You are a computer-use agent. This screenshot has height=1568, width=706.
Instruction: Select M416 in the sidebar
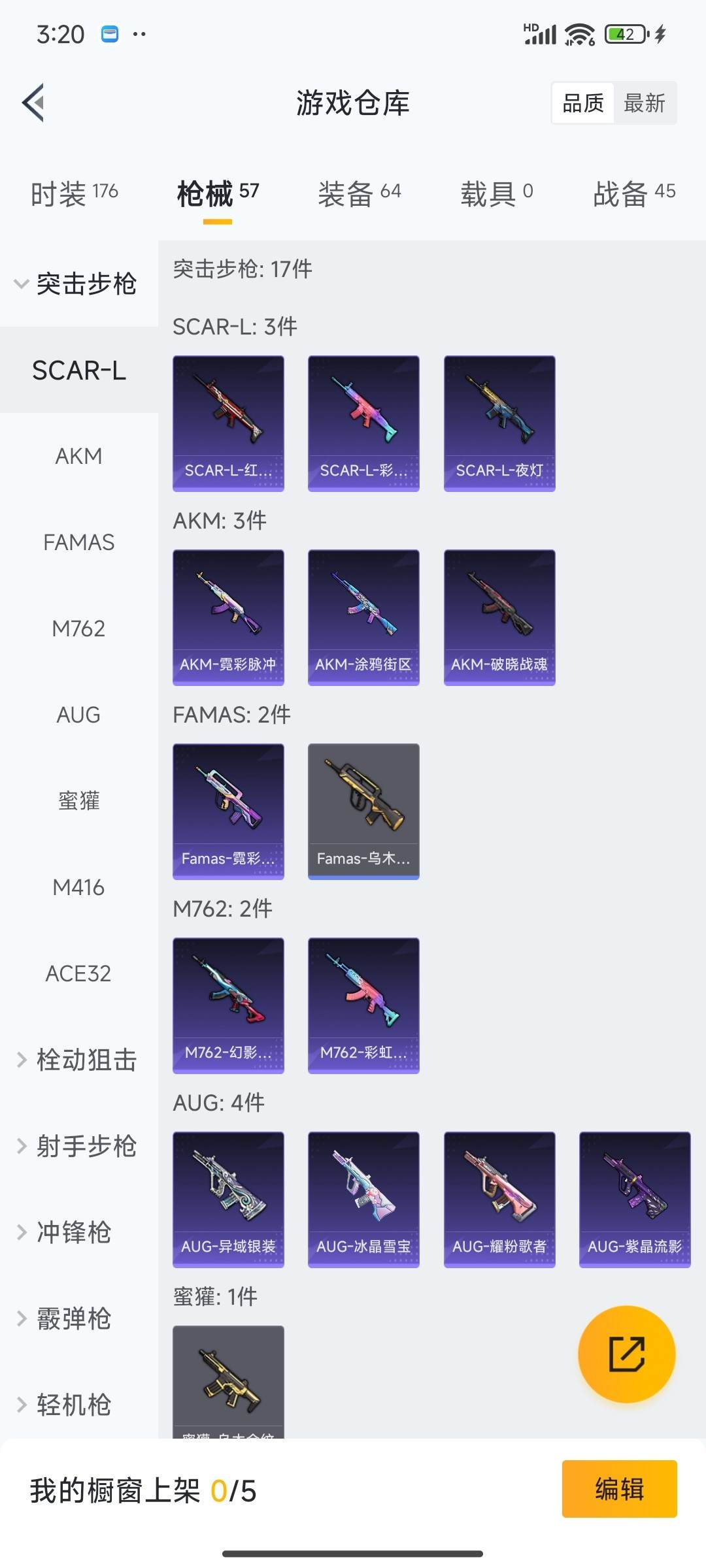pyautogui.click(x=78, y=887)
